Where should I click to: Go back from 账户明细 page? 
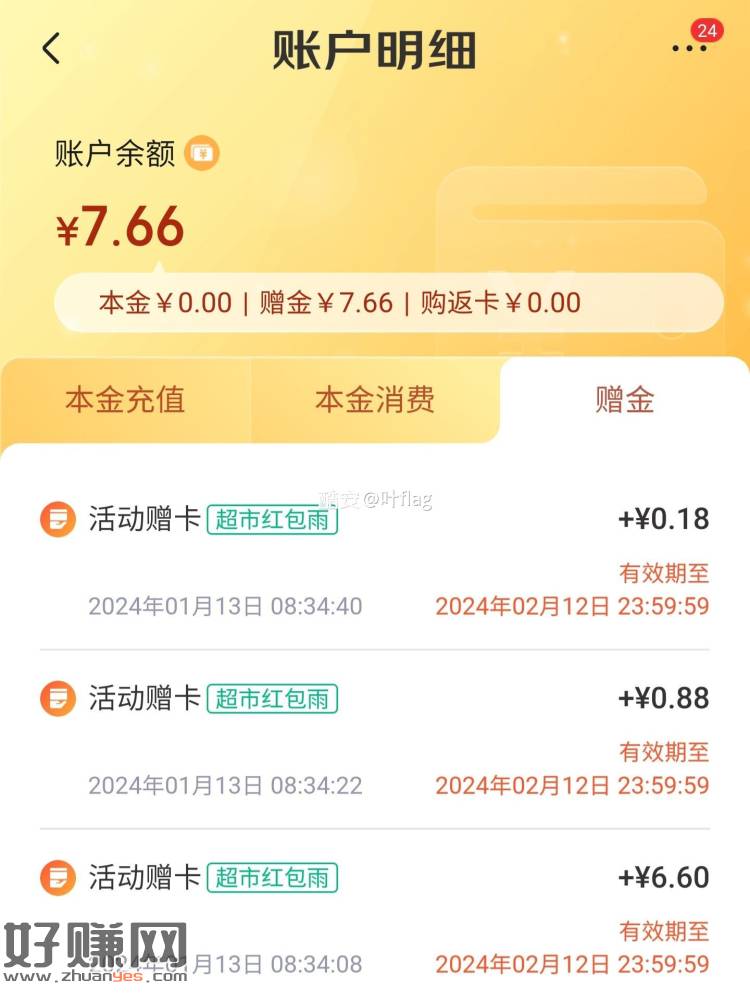(52, 48)
